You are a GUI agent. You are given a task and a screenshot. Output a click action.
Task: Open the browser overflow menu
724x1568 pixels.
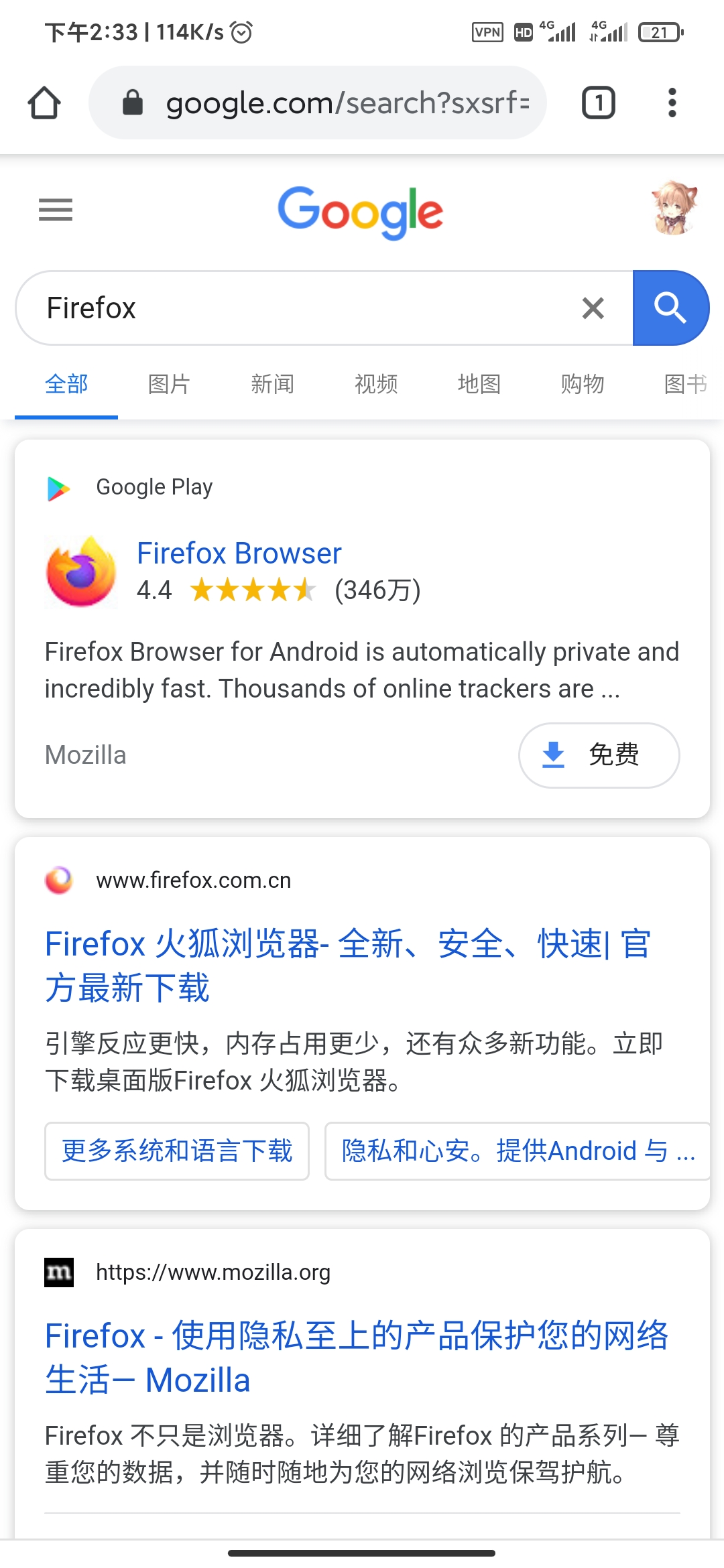pyautogui.click(x=672, y=103)
